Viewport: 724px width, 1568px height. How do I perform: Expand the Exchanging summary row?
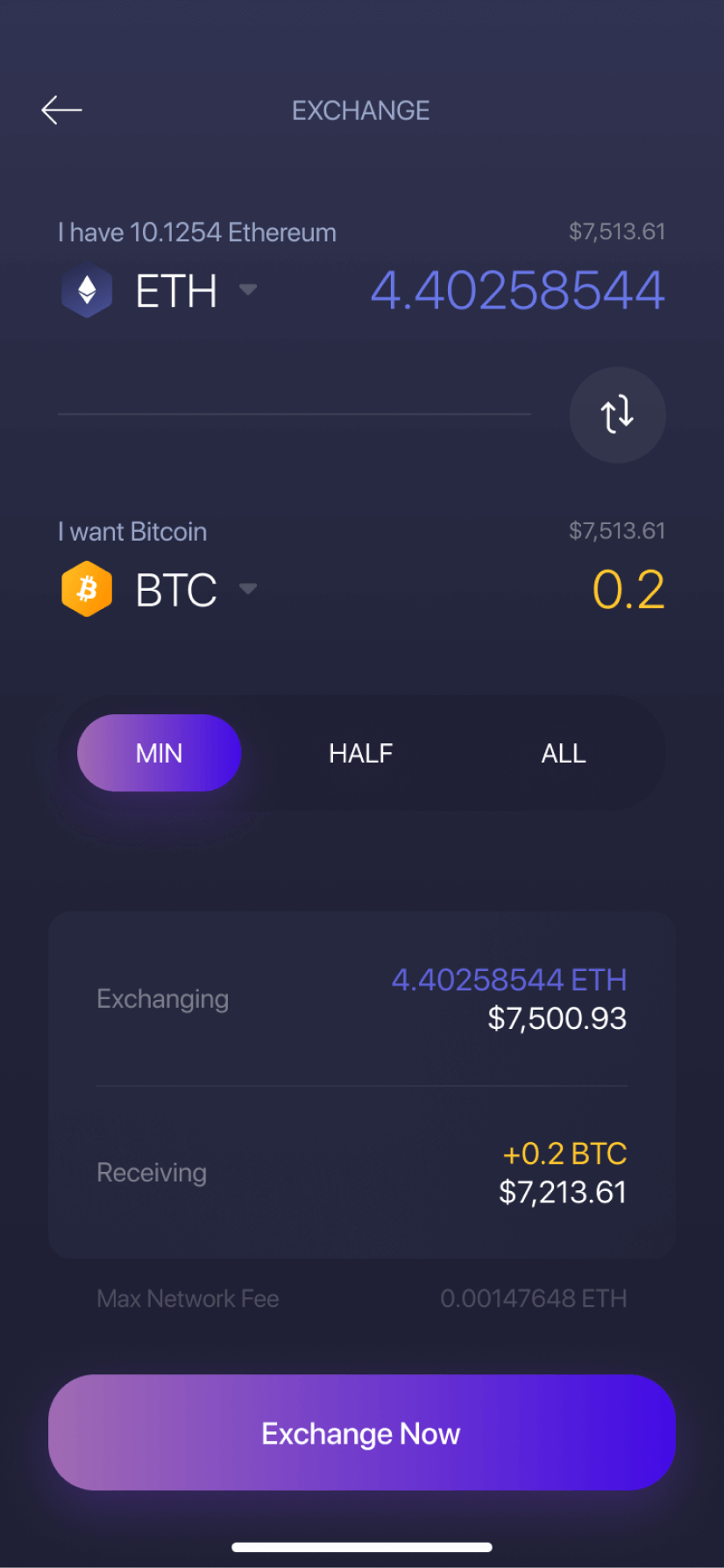[360, 998]
